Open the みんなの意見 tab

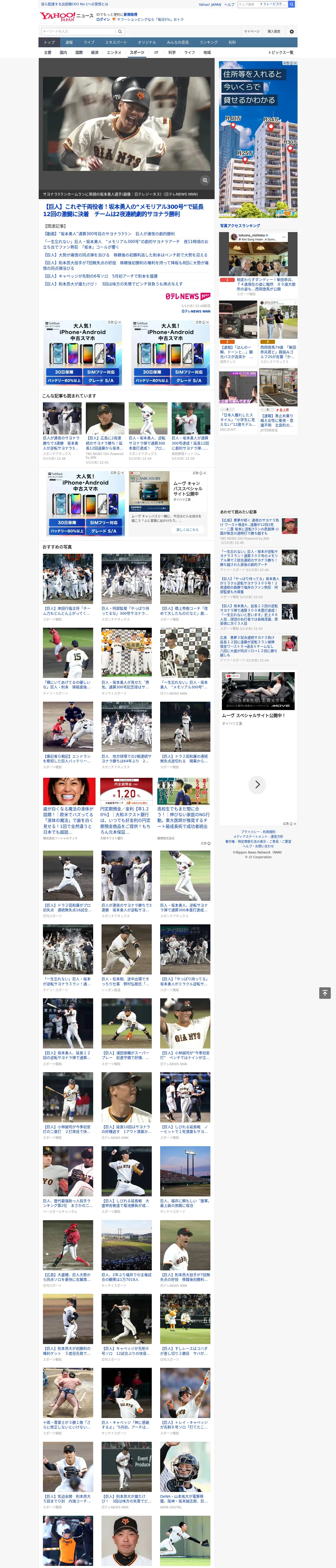pos(177,43)
